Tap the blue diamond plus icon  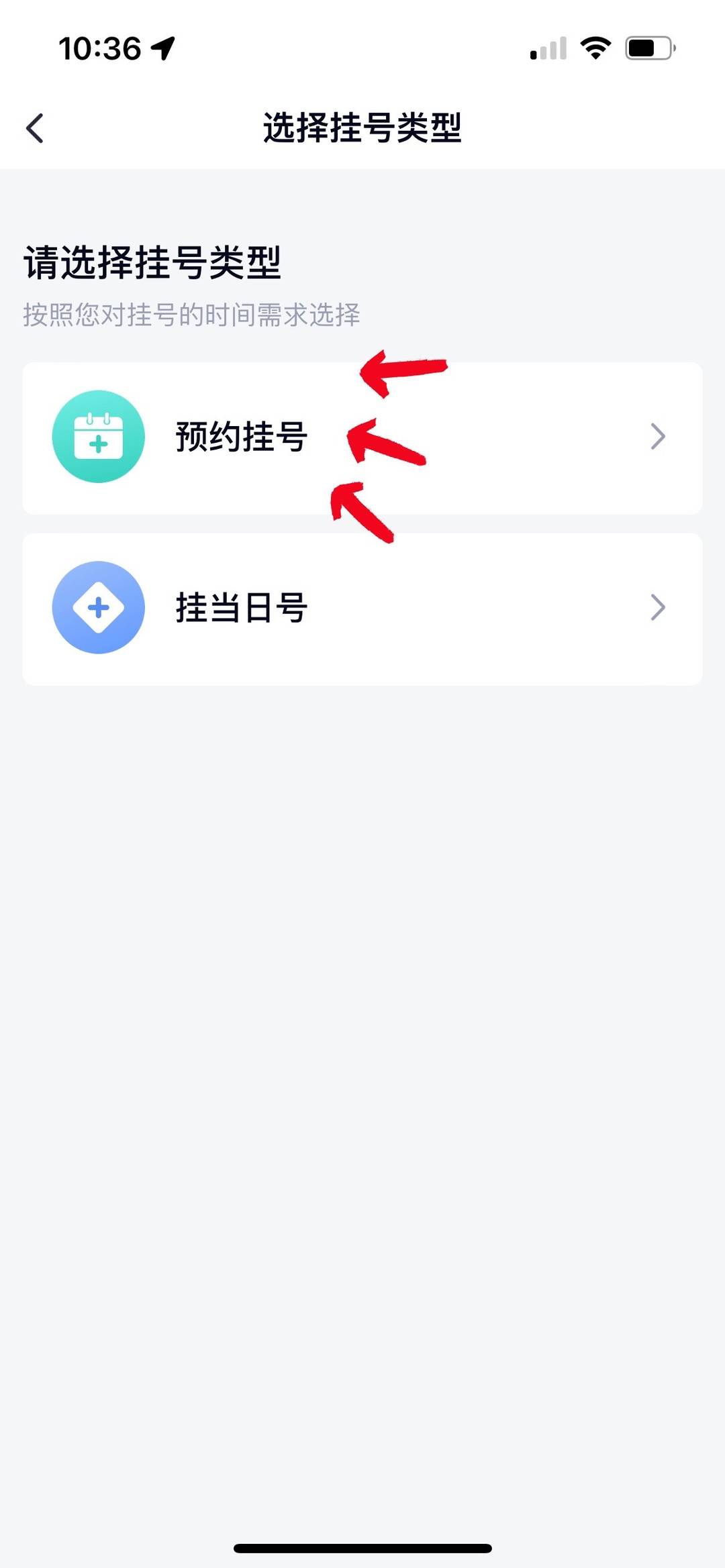point(99,607)
